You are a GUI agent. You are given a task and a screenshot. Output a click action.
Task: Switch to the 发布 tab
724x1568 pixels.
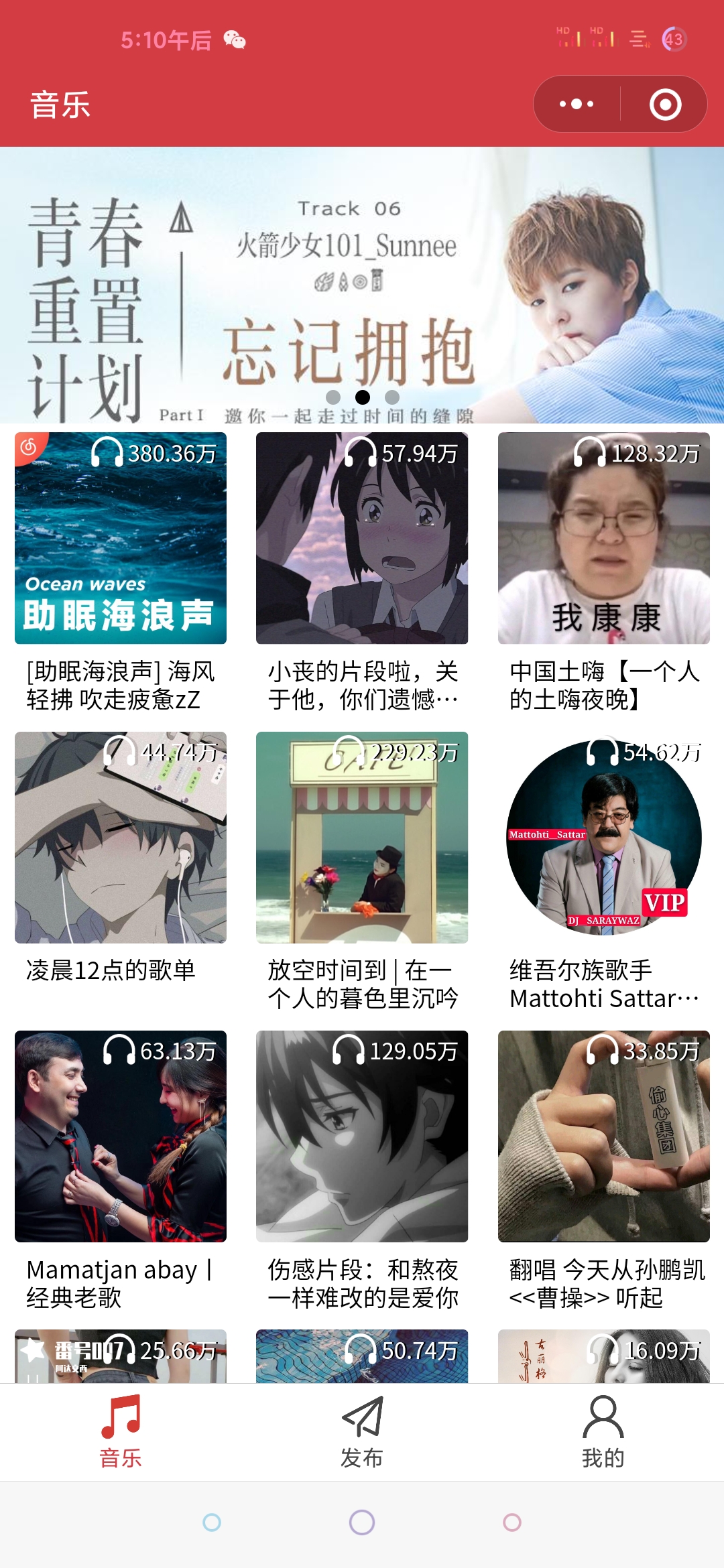click(x=362, y=1431)
